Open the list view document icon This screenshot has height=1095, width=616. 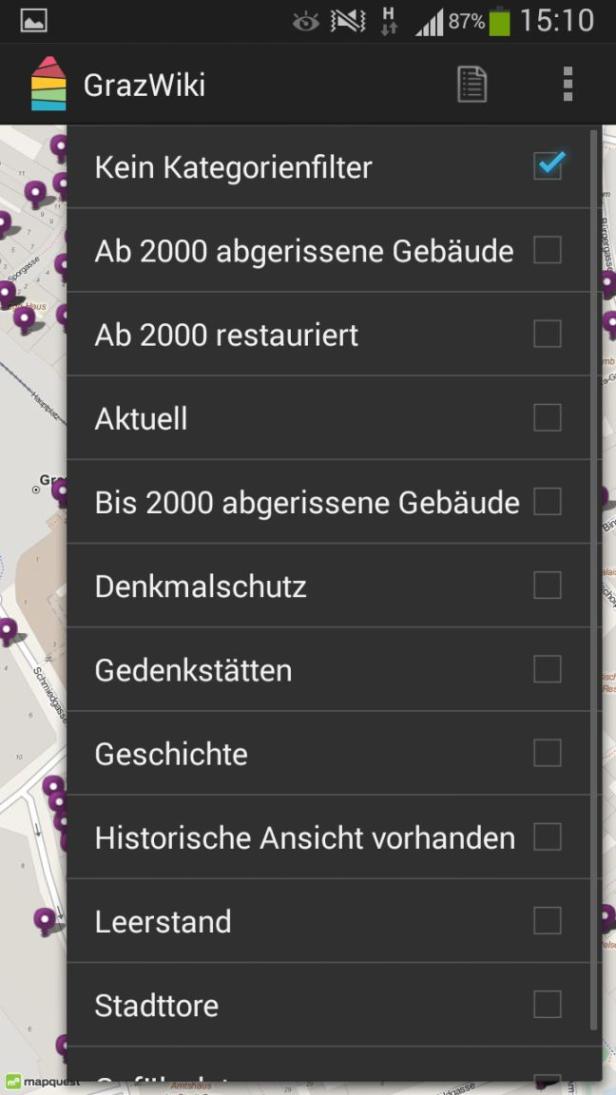pyautogui.click(x=472, y=84)
